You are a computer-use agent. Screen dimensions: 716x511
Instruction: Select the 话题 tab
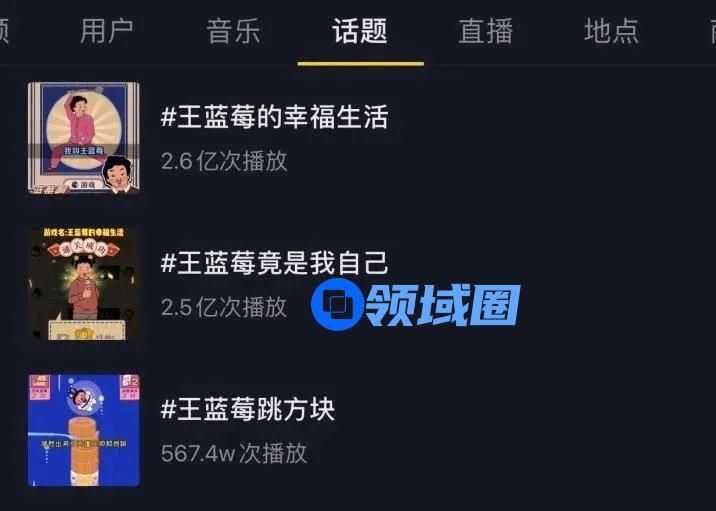point(360,31)
